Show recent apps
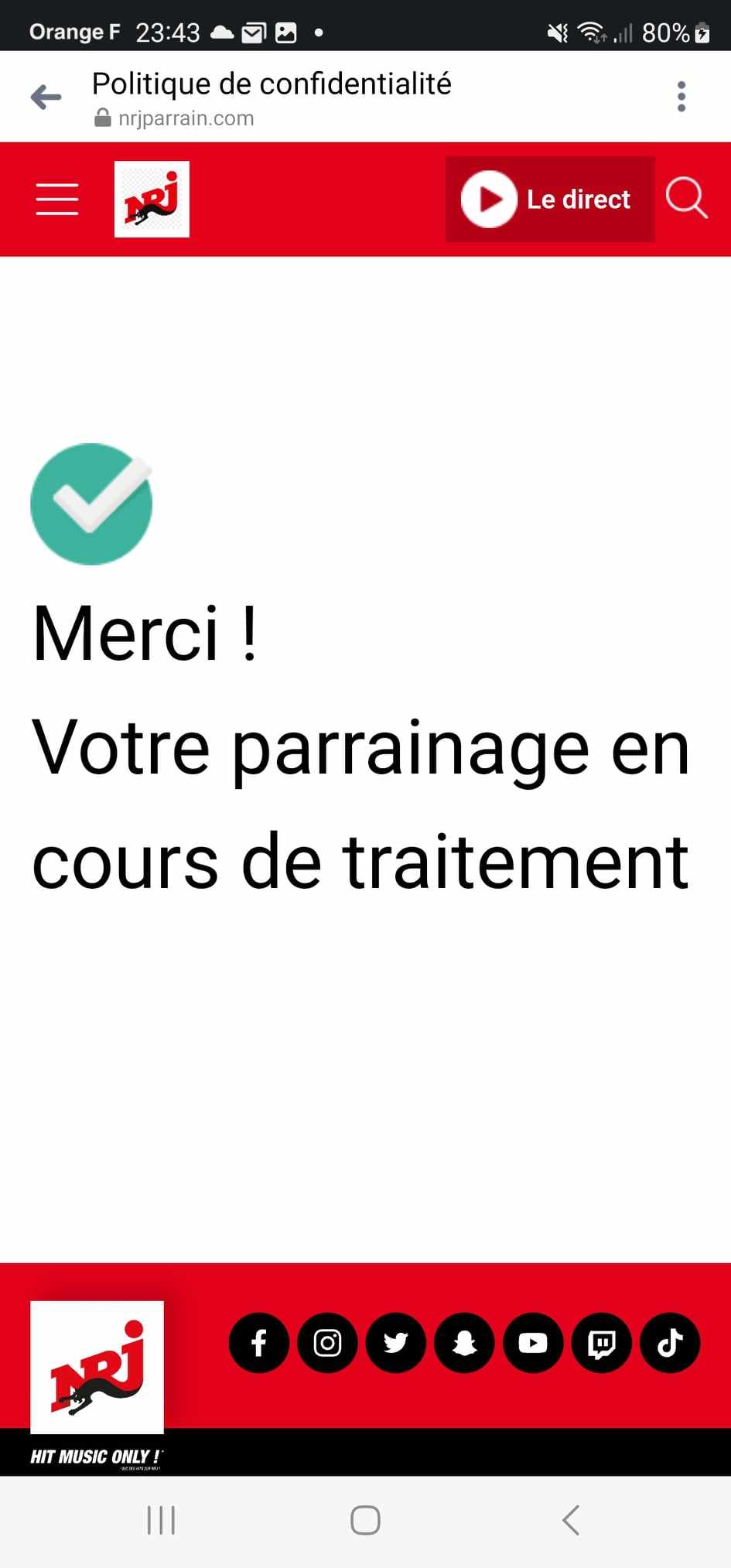 (x=161, y=1520)
